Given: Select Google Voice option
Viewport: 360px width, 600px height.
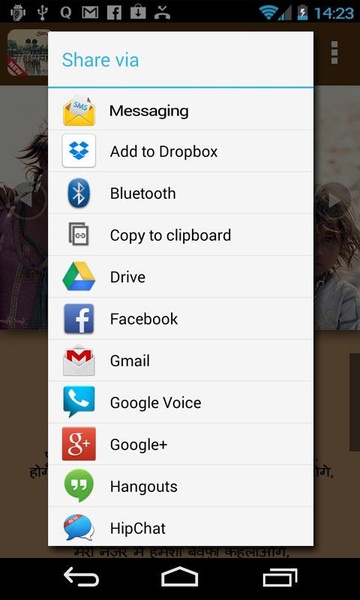Looking at the screenshot, I should 181,402.
